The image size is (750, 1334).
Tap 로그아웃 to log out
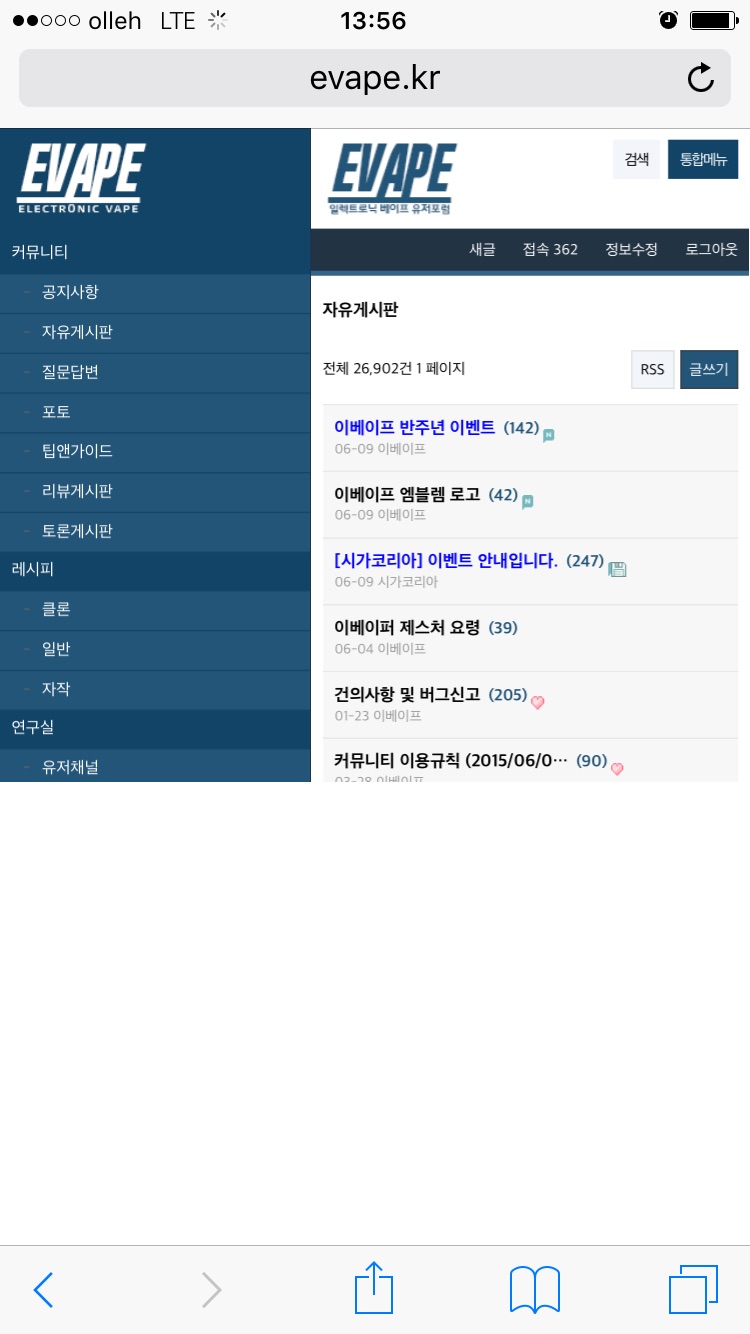(x=711, y=250)
